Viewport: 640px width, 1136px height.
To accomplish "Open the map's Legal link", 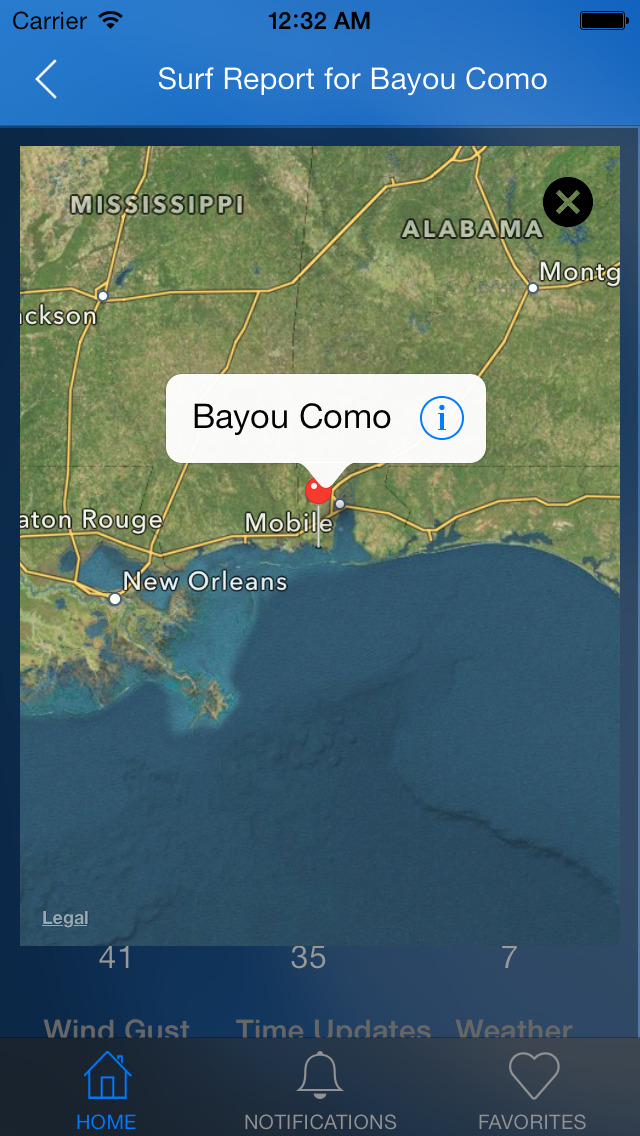I will 65,918.
